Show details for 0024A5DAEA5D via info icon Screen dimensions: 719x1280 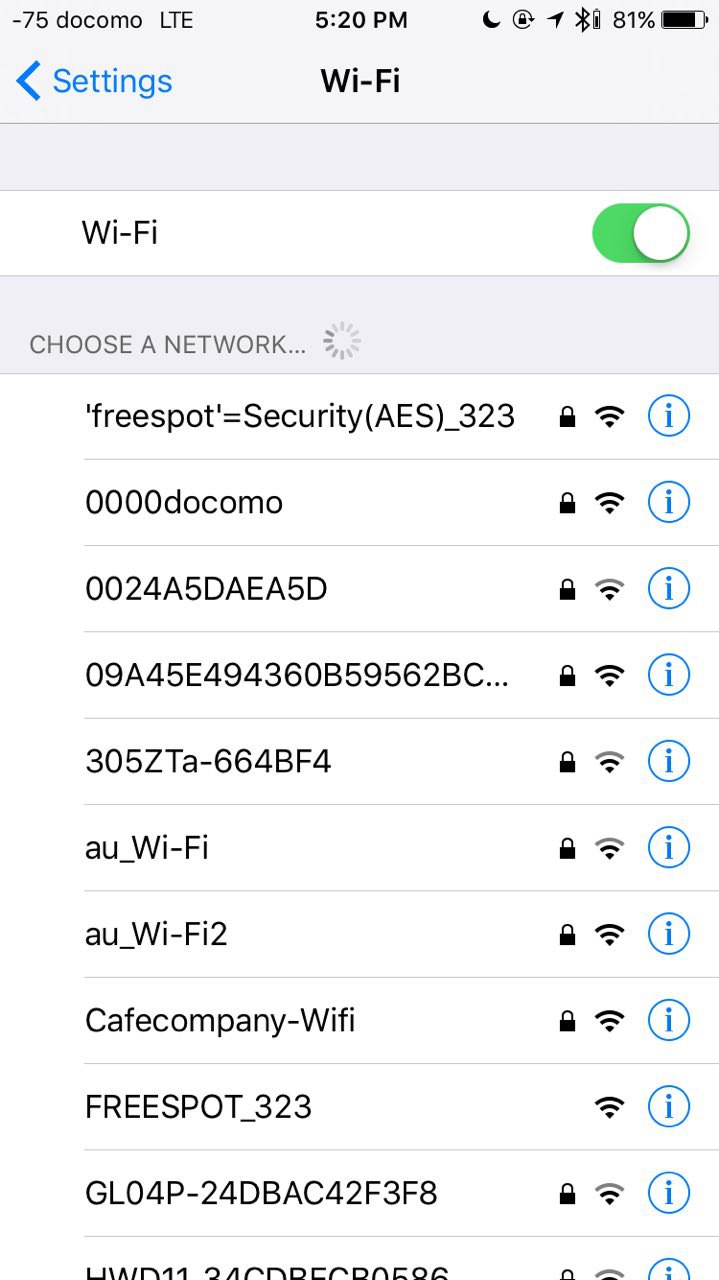[669, 589]
